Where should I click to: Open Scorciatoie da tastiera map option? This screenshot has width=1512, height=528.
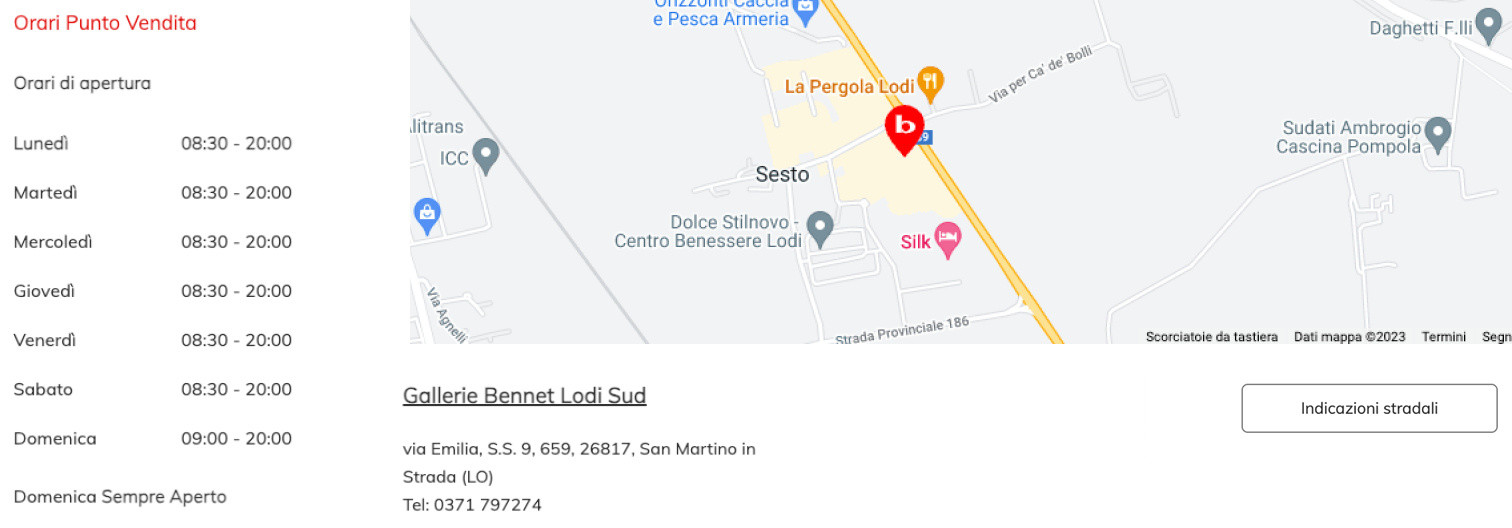(1211, 337)
